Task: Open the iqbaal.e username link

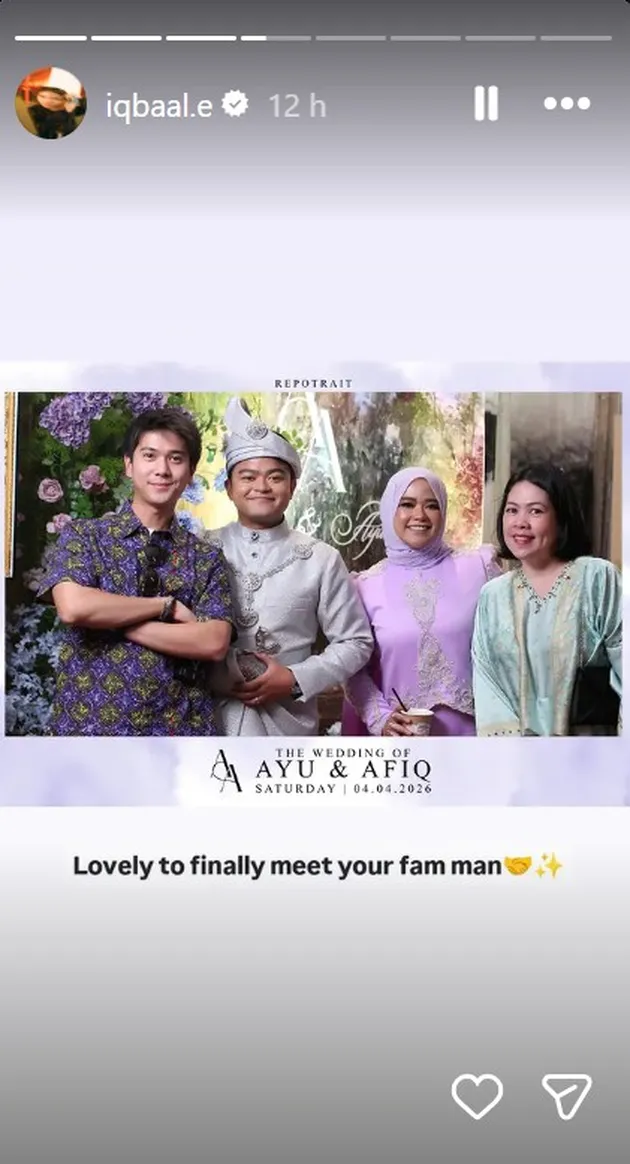Action: [x=159, y=104]
